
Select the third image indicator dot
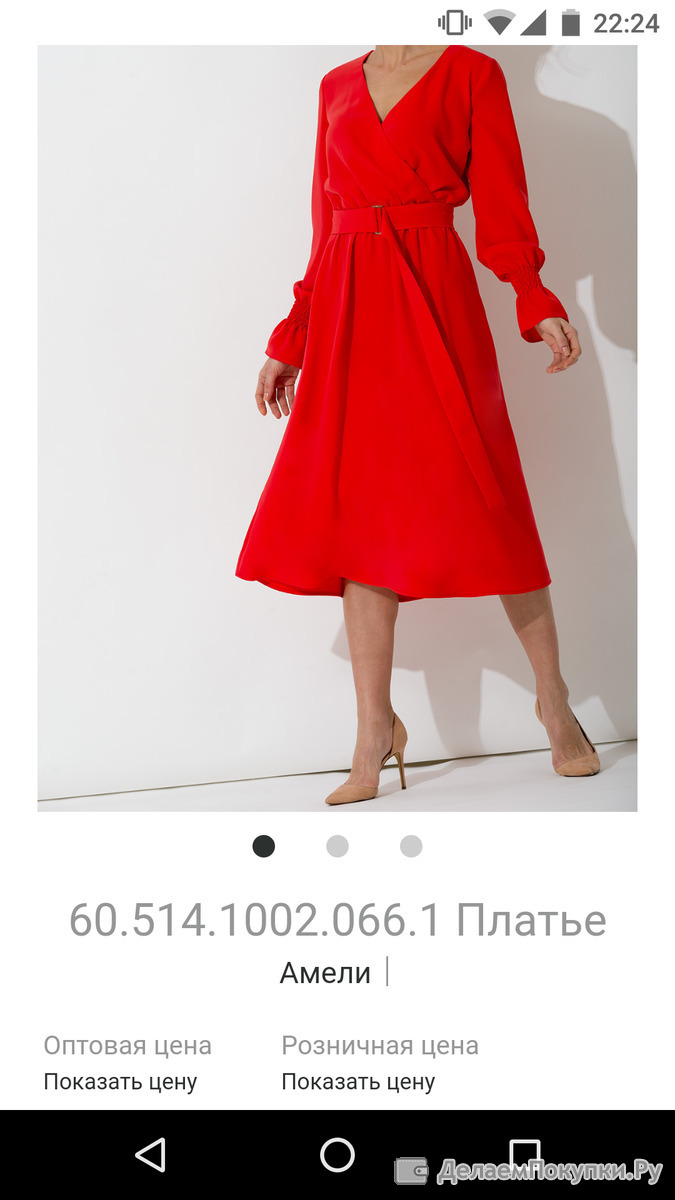tap(411, 847)
